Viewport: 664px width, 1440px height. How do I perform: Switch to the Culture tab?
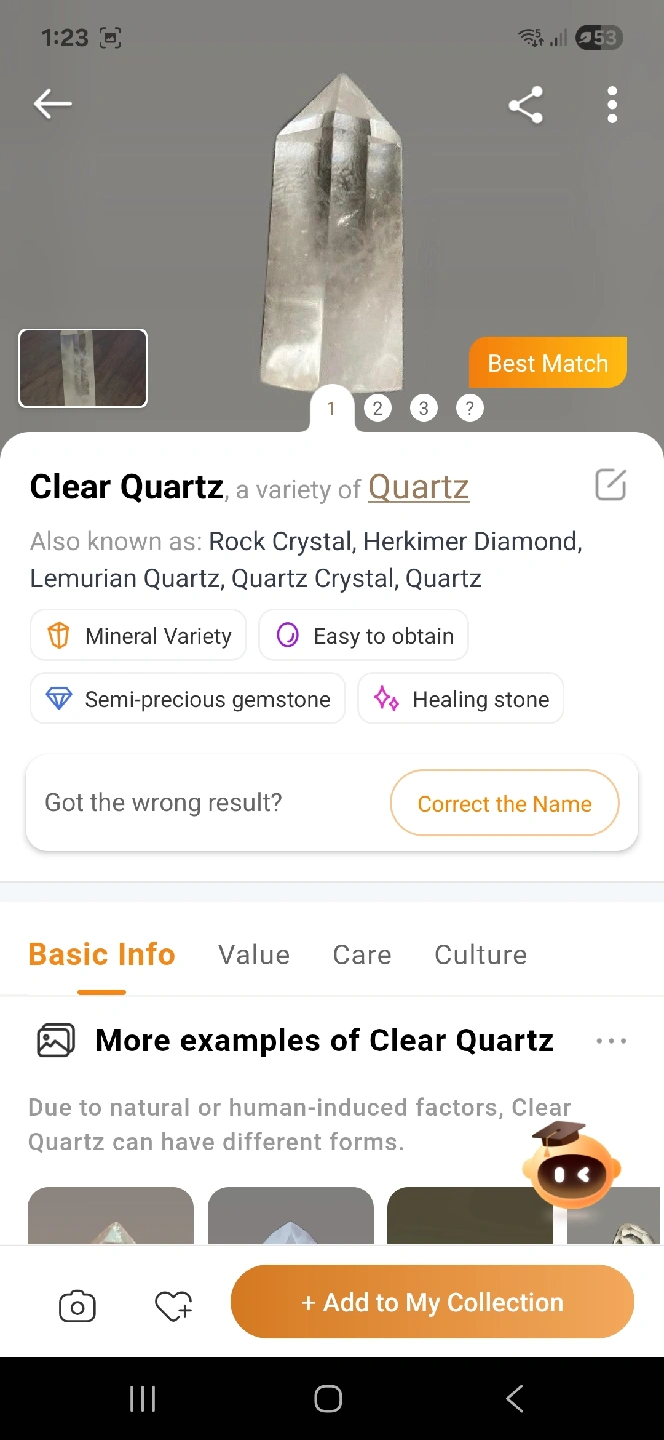coord(480,955)
